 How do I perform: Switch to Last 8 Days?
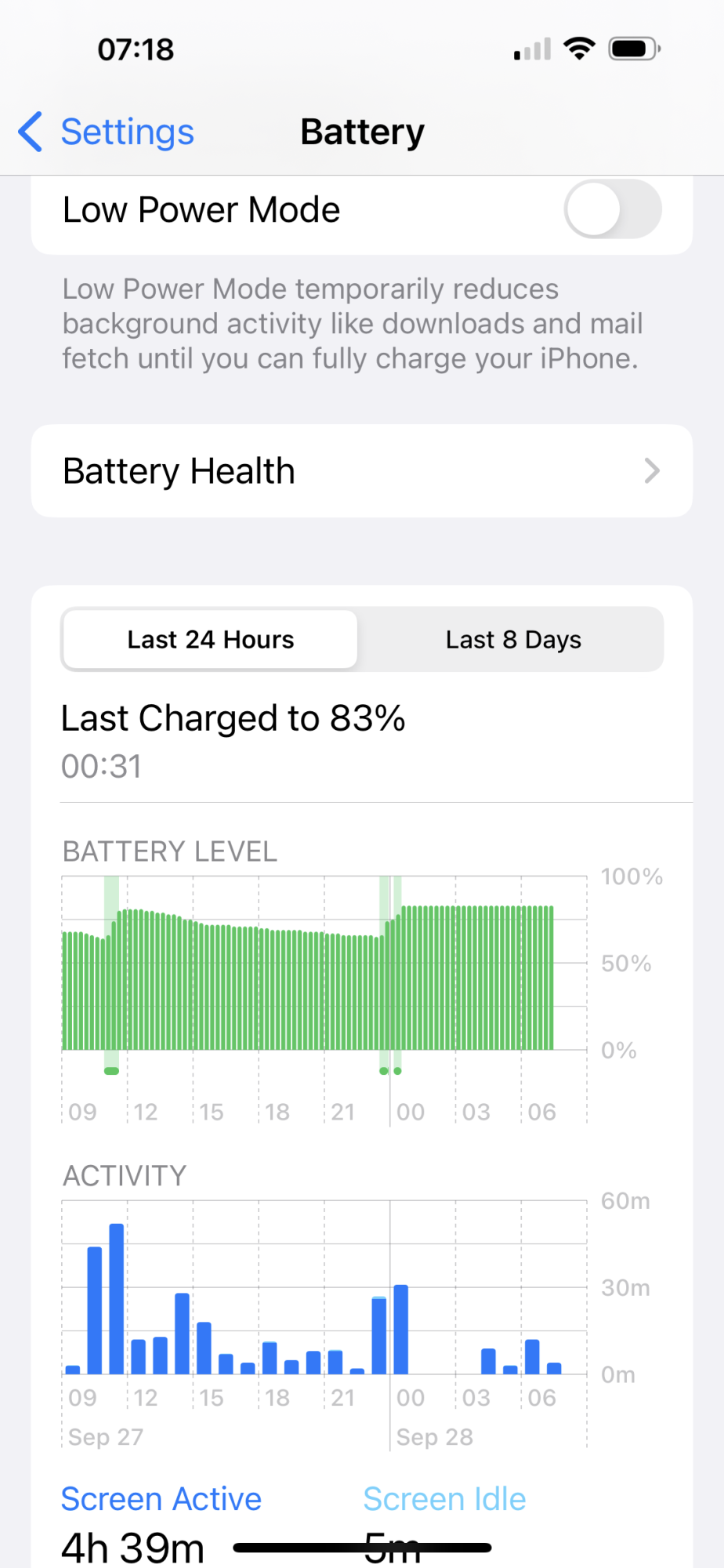point(513,640)
